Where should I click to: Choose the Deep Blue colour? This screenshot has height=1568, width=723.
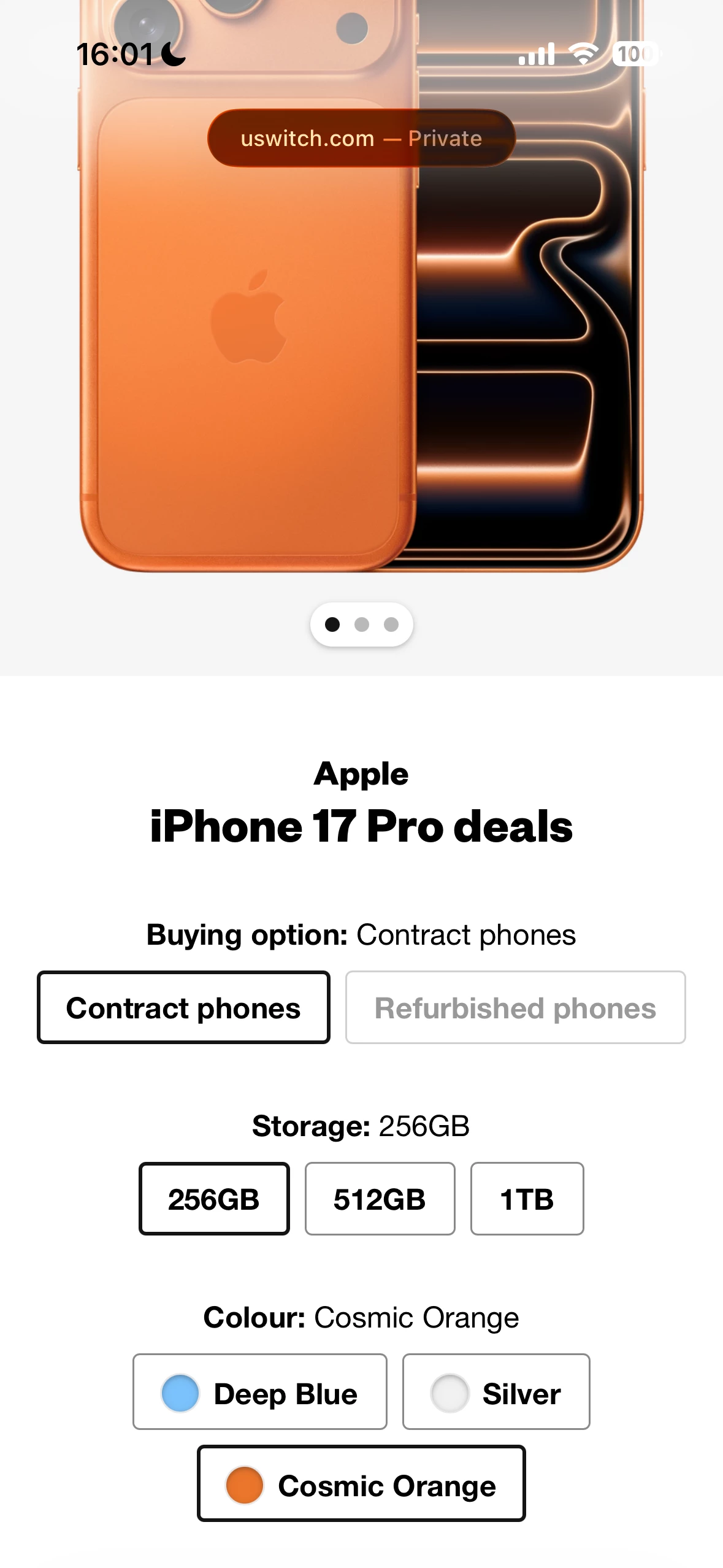pyautogui.click(x=259, y=1392)
